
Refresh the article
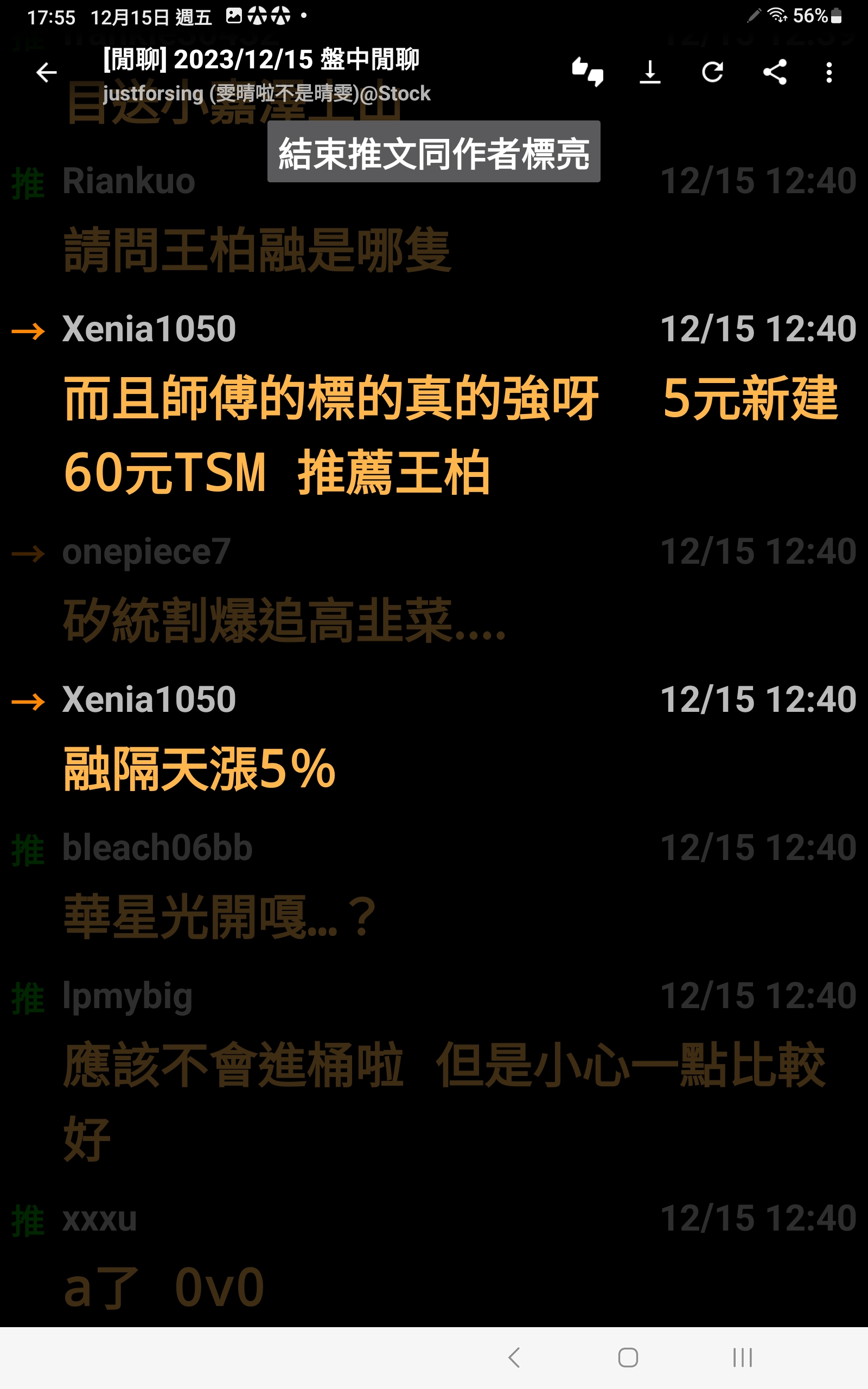tap(712, 72)
